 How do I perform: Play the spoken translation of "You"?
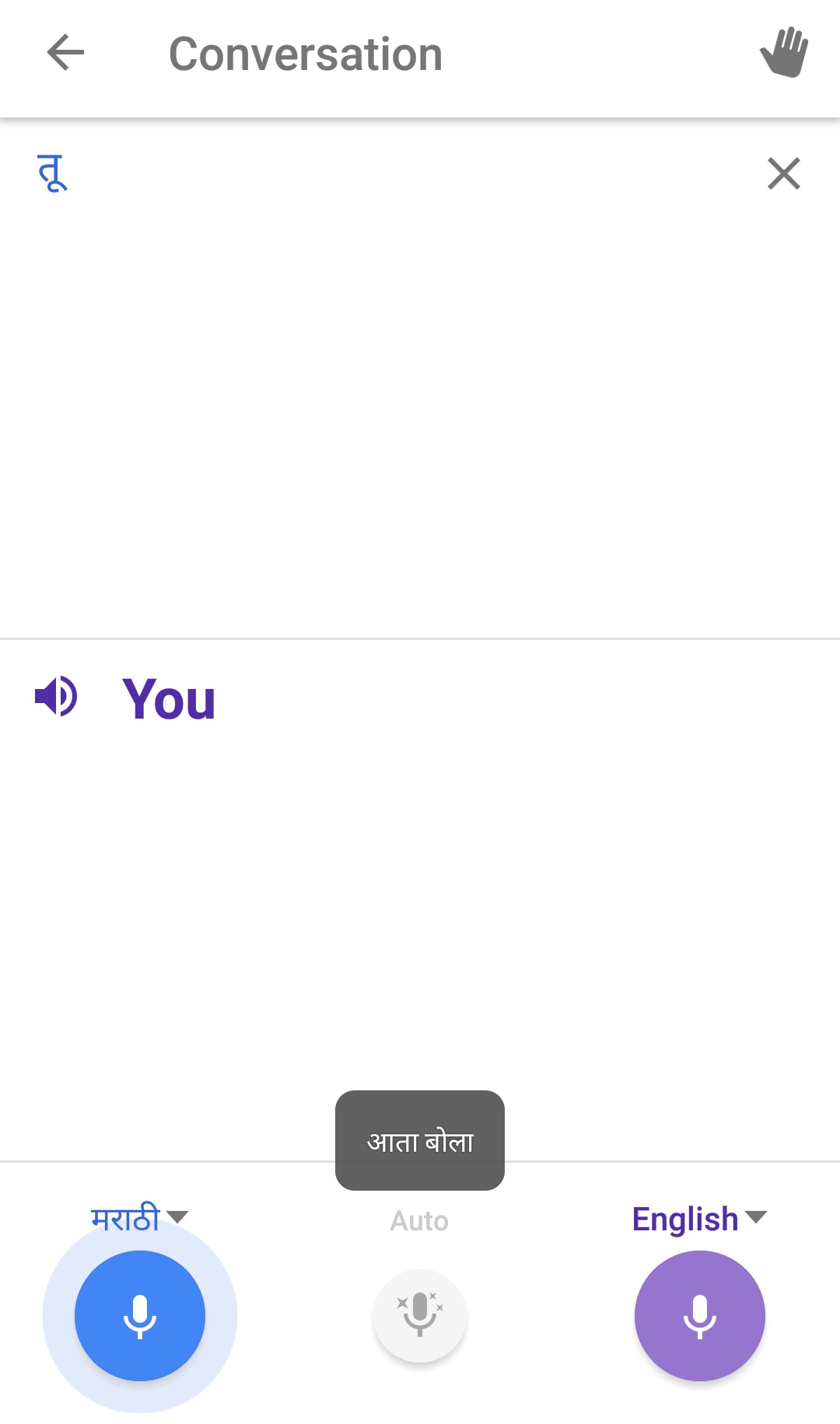point(57,696)
